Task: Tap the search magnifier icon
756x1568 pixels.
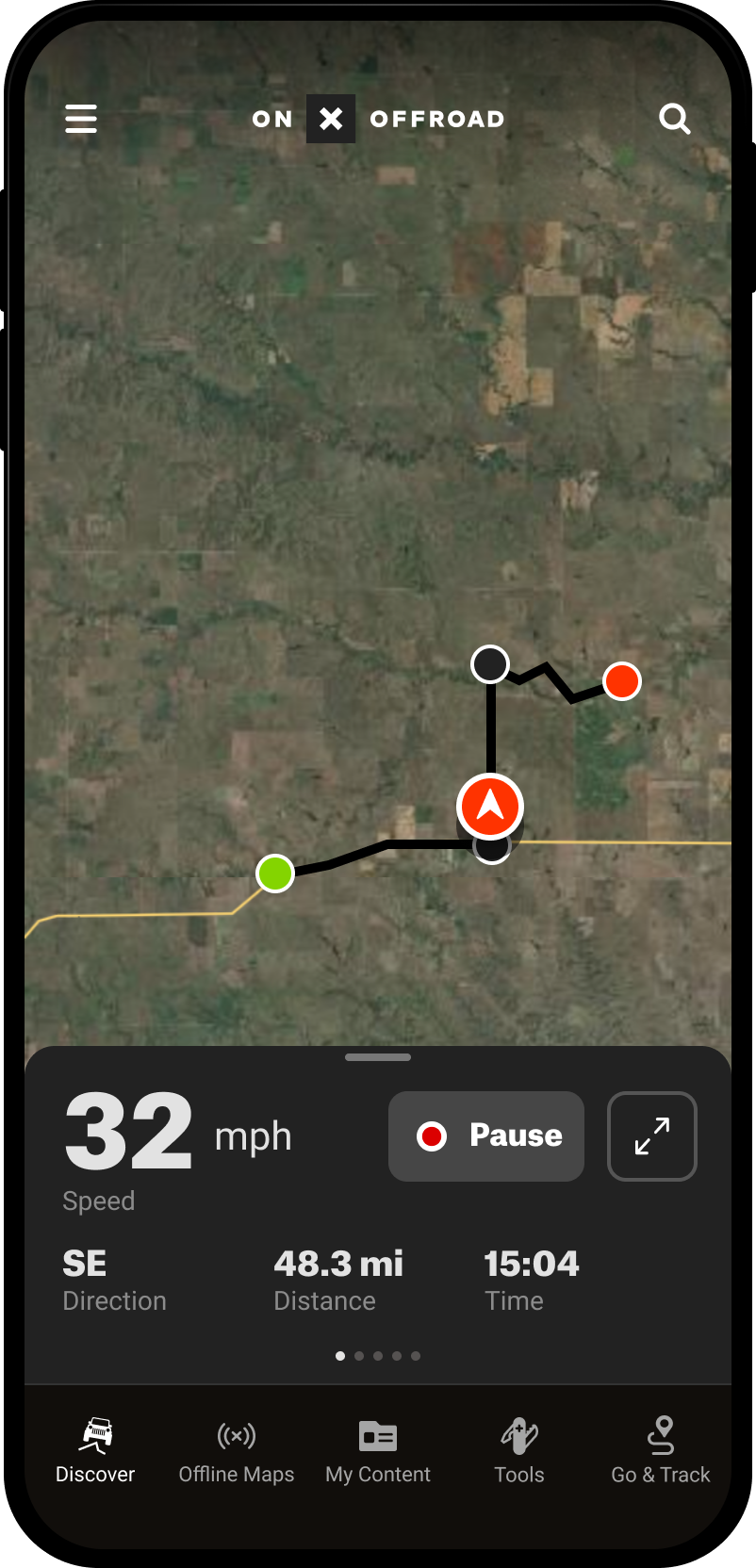Action: 675,119
